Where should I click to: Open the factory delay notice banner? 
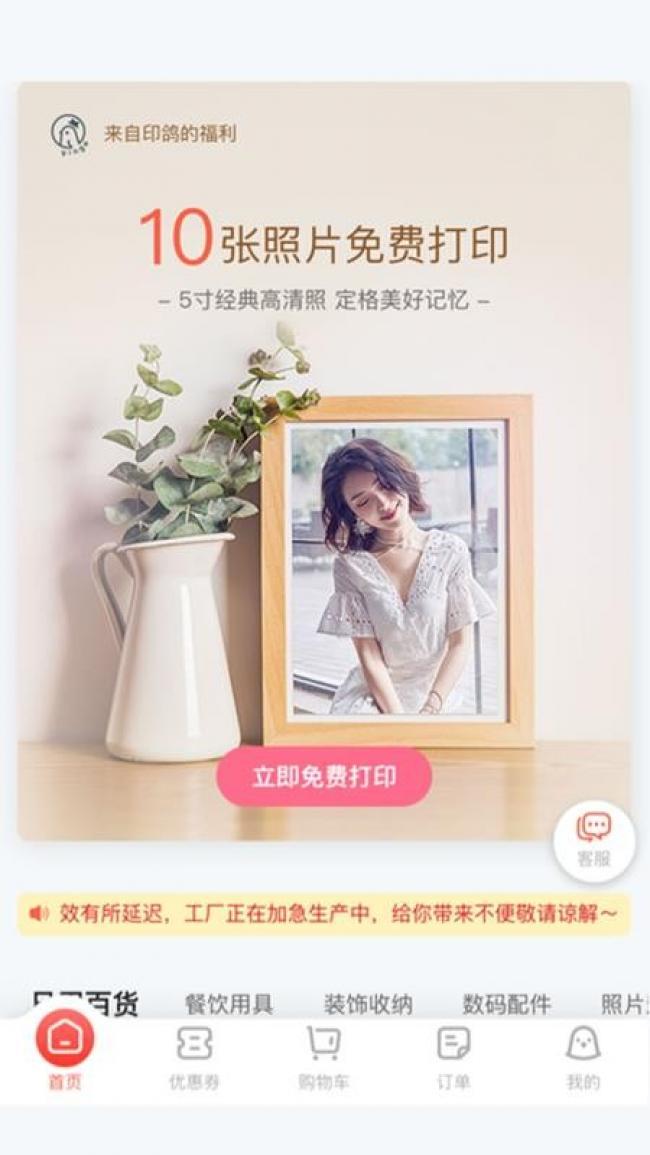pos(324,913)
